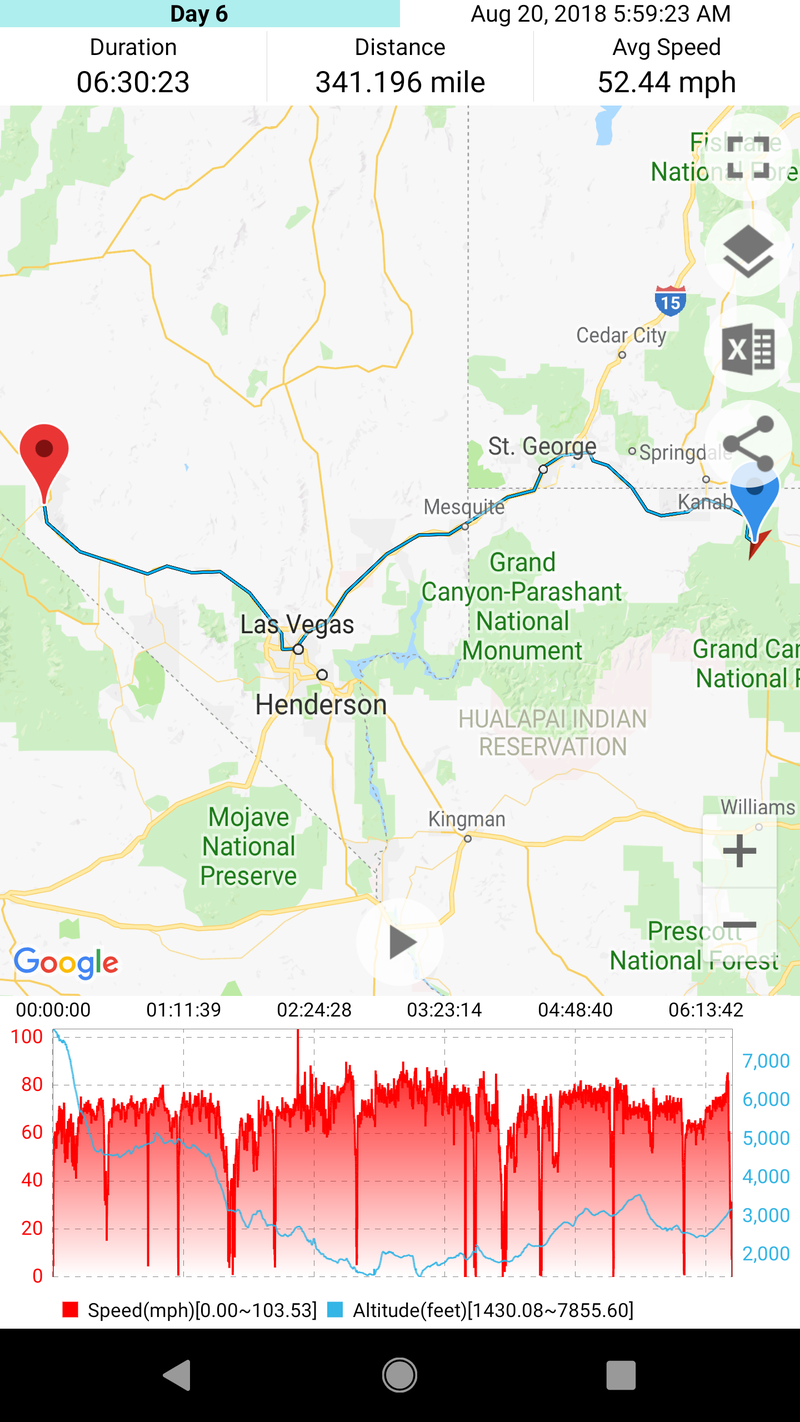
Task: Zoom out on the map
Action: (739, 926)
